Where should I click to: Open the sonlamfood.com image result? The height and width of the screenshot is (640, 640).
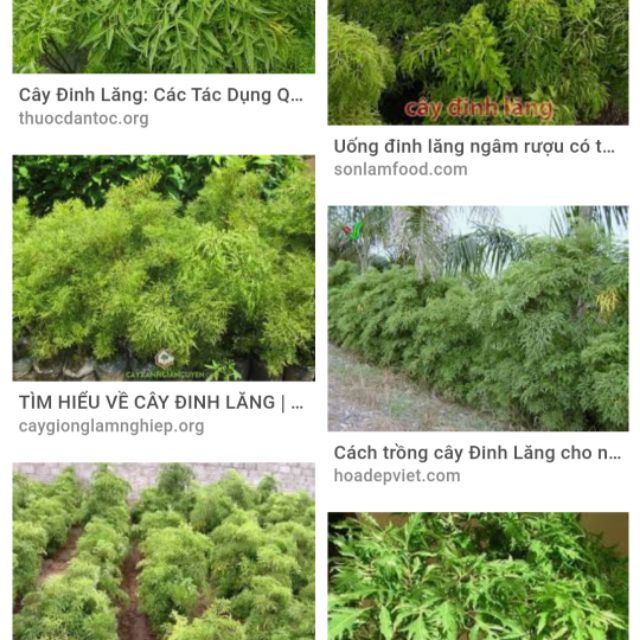tap(478, 62)
